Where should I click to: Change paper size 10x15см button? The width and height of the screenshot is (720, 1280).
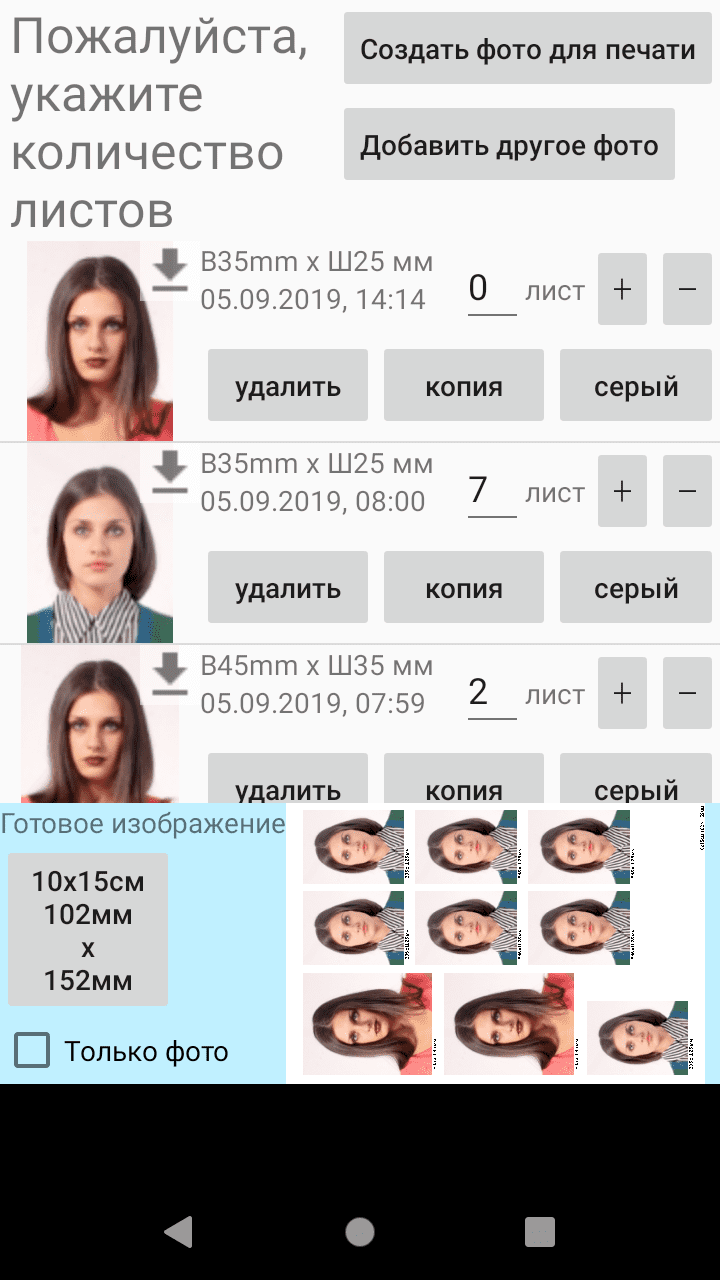tap(88, 930)
